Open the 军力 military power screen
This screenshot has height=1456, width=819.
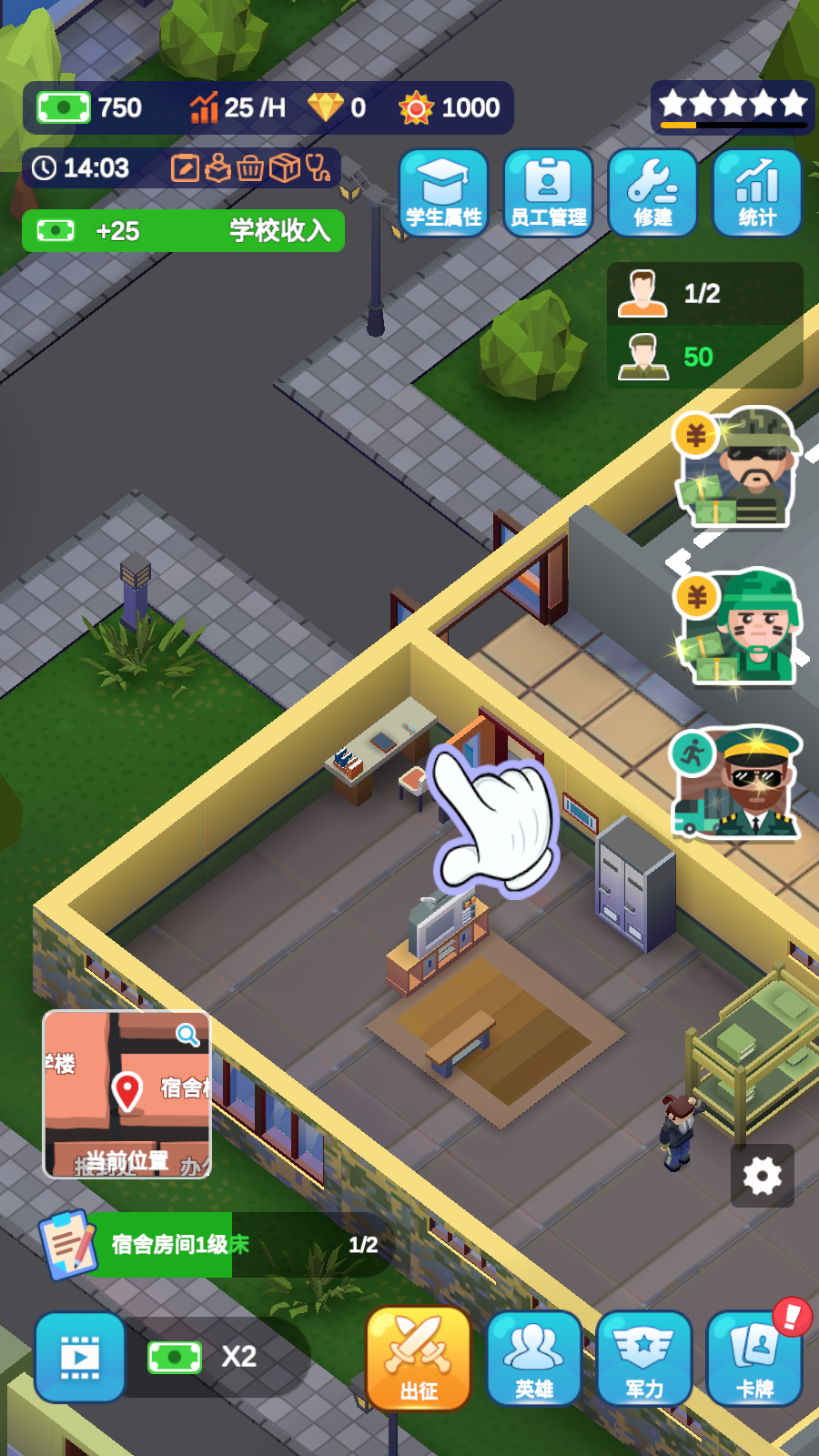click(x=644, y=1359)
